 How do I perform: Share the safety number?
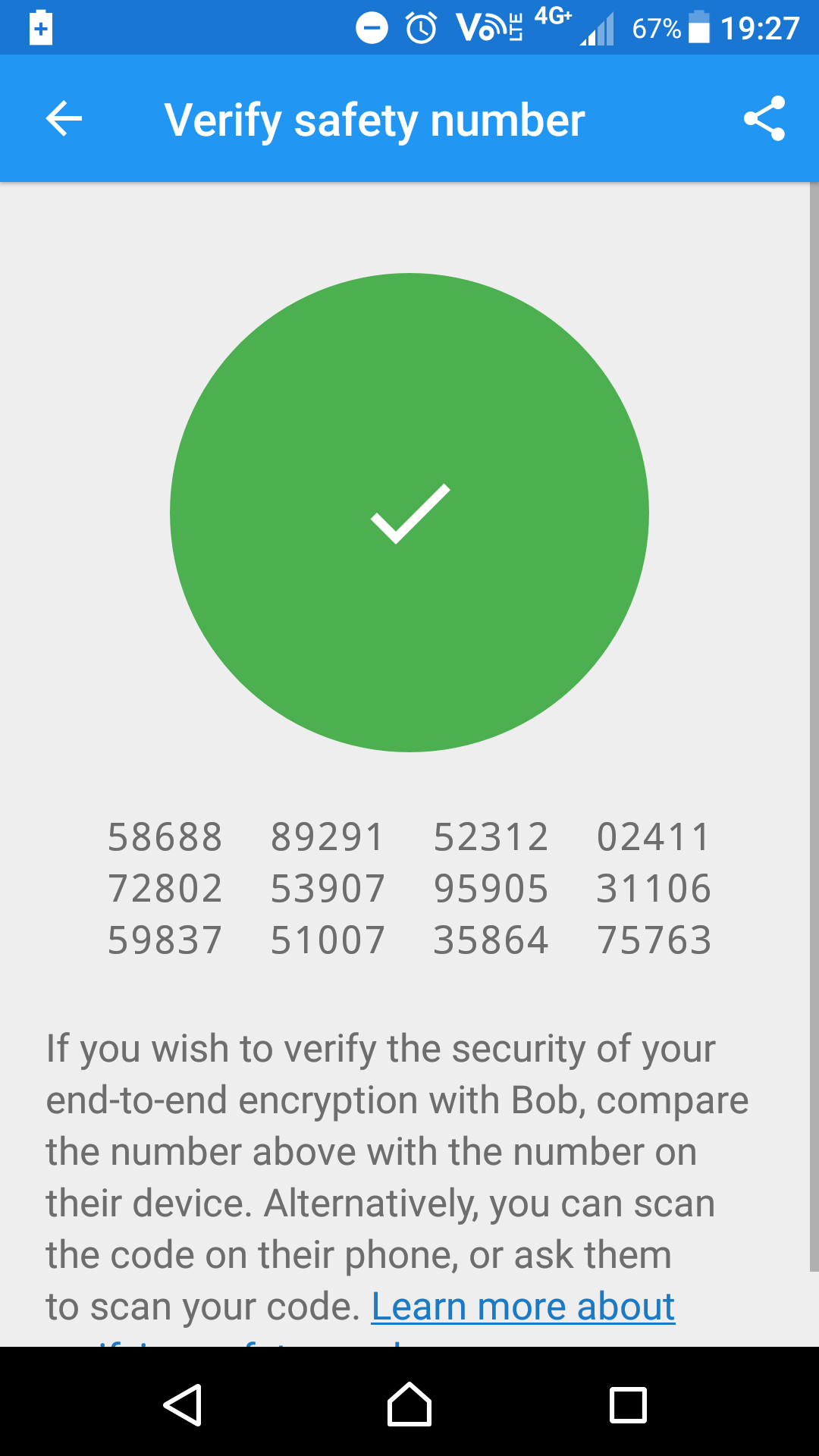tap(764, 119)
